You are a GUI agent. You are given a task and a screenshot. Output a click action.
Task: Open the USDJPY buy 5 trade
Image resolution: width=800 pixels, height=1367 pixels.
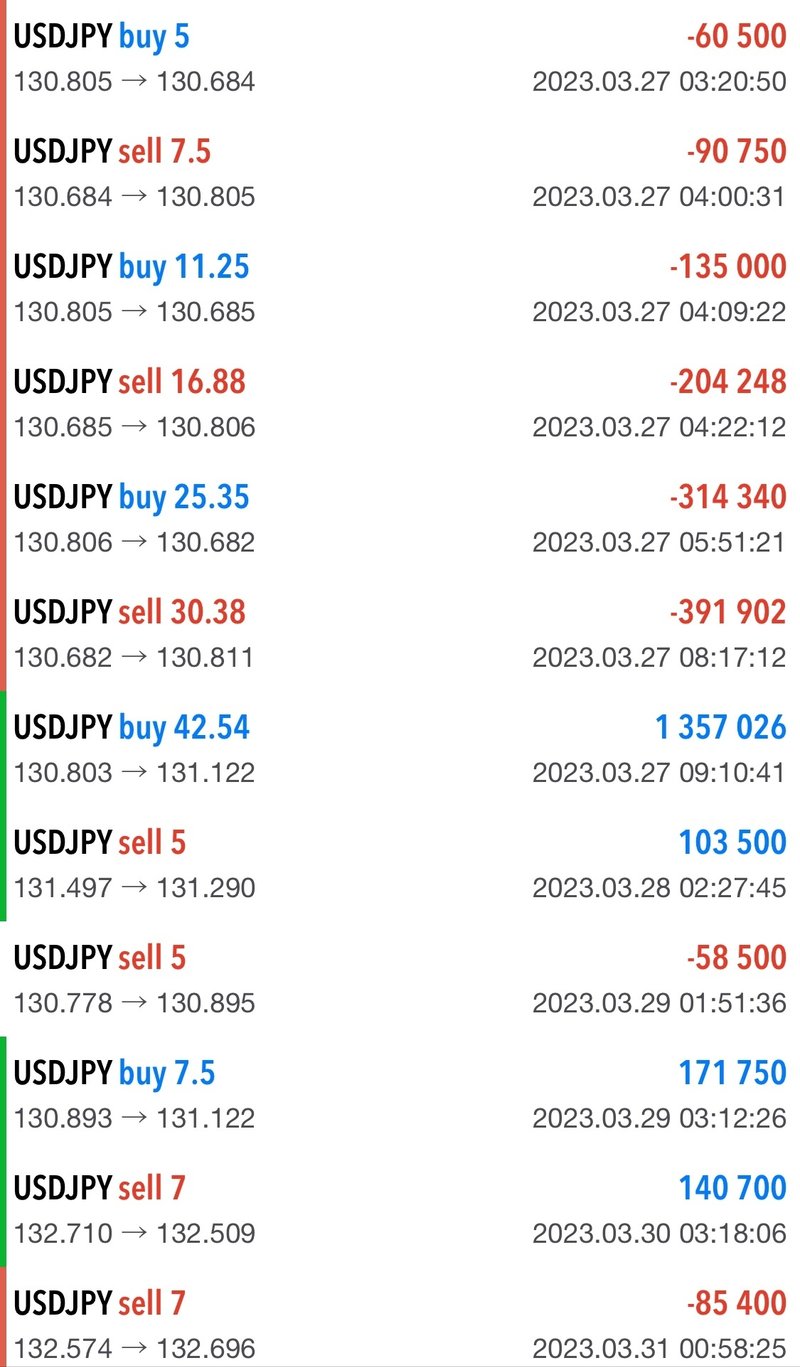click(400, 58)
